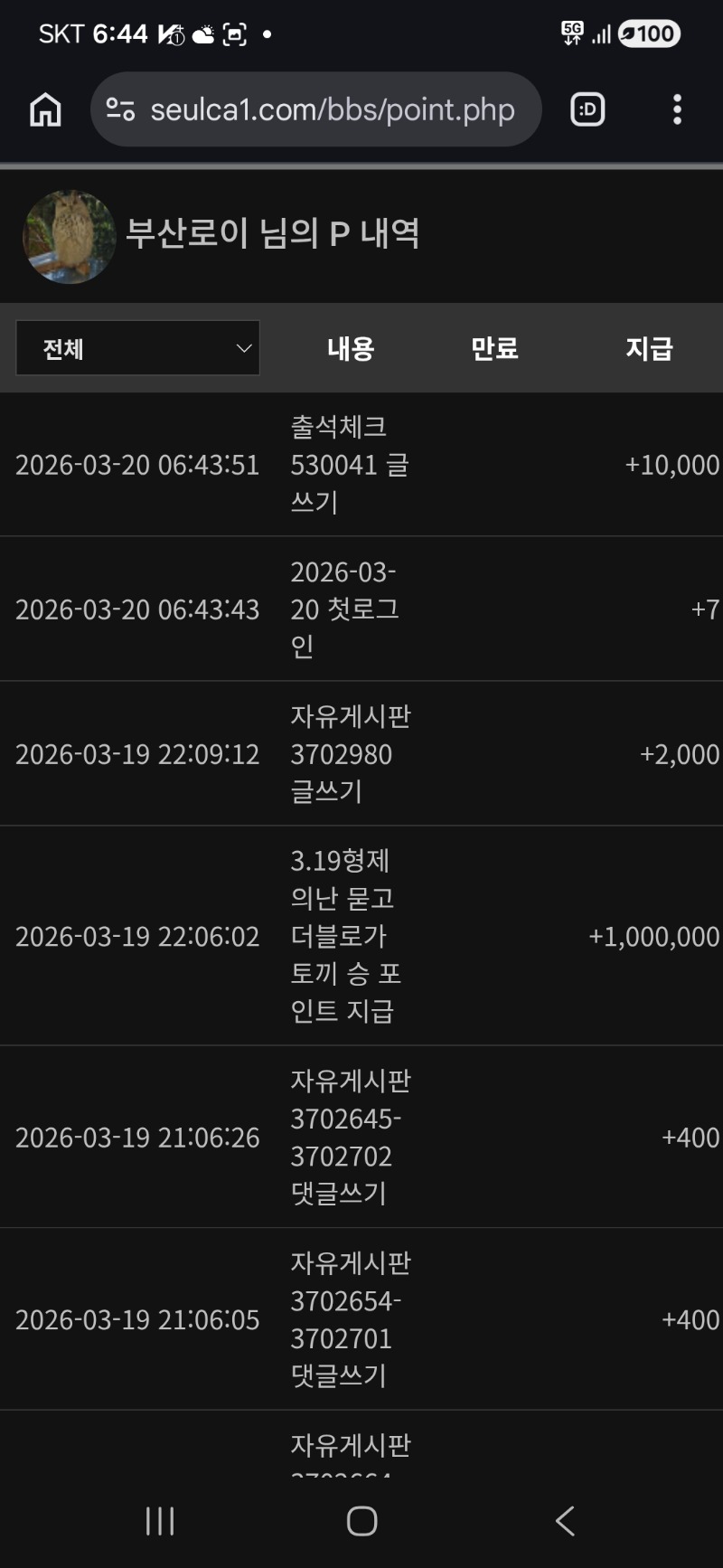This screenshot has height=1568, width=723.
Task: Open the browser overflow menu
Action: [x=677, y=110]
